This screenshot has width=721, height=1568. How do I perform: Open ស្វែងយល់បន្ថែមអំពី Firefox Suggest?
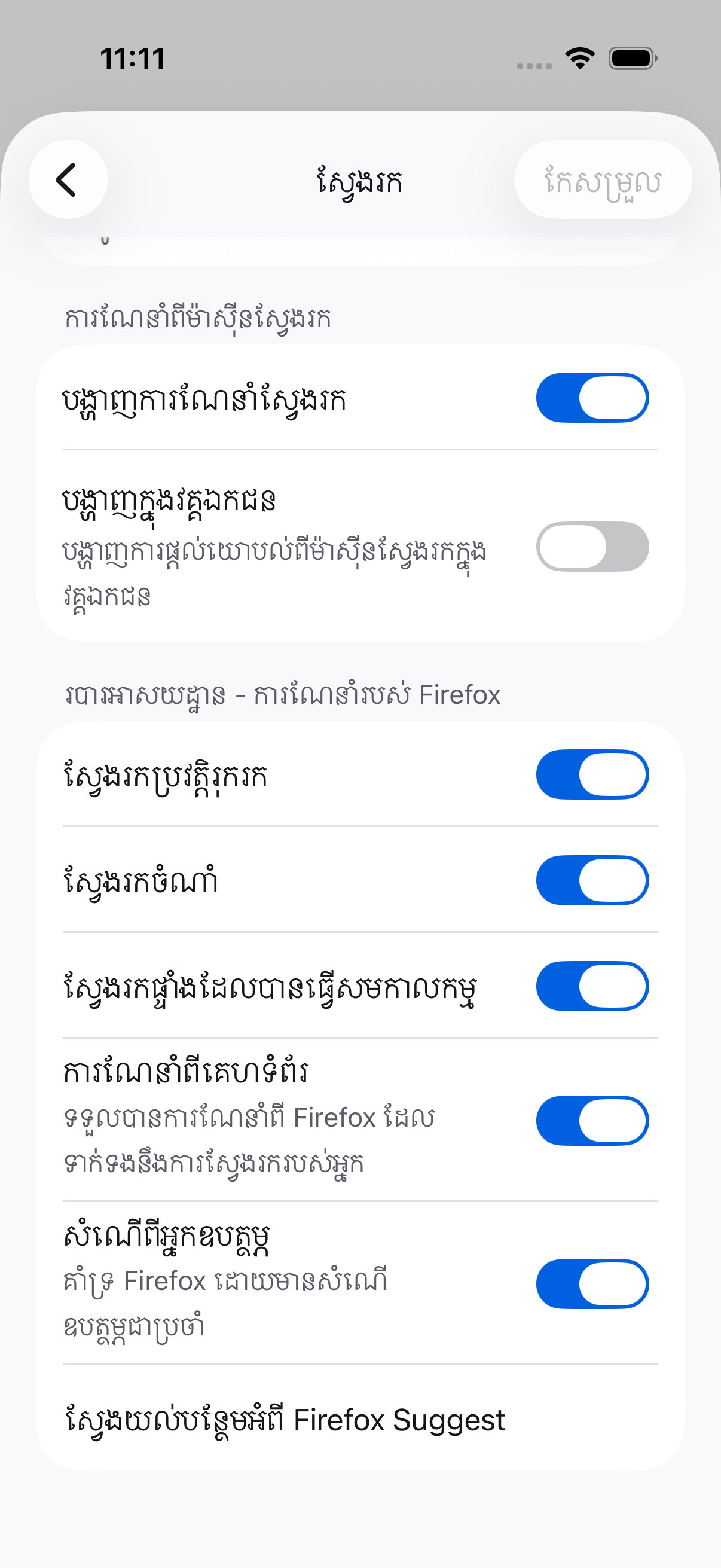[x=285, y=1420]
